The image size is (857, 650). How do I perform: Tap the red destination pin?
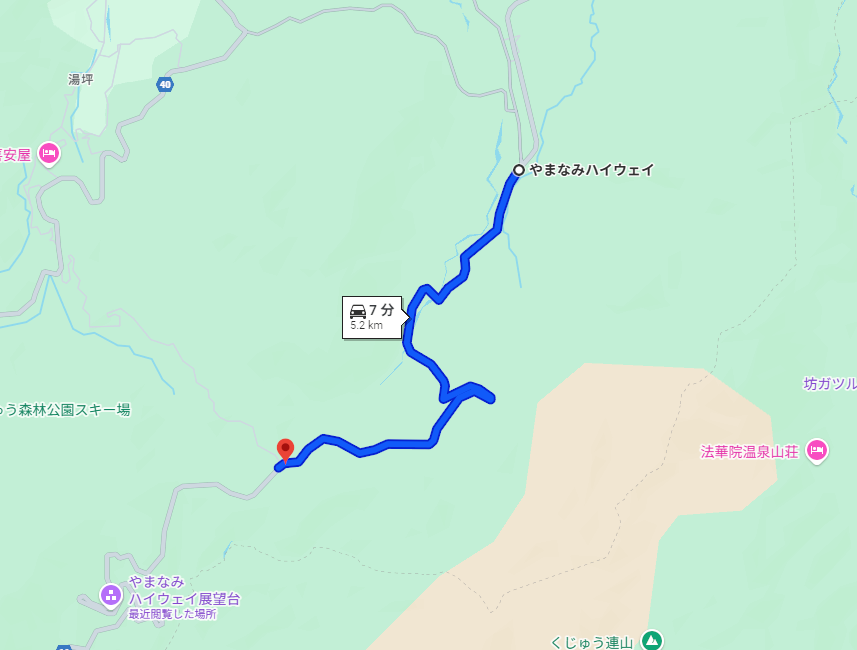click(285, 449)
